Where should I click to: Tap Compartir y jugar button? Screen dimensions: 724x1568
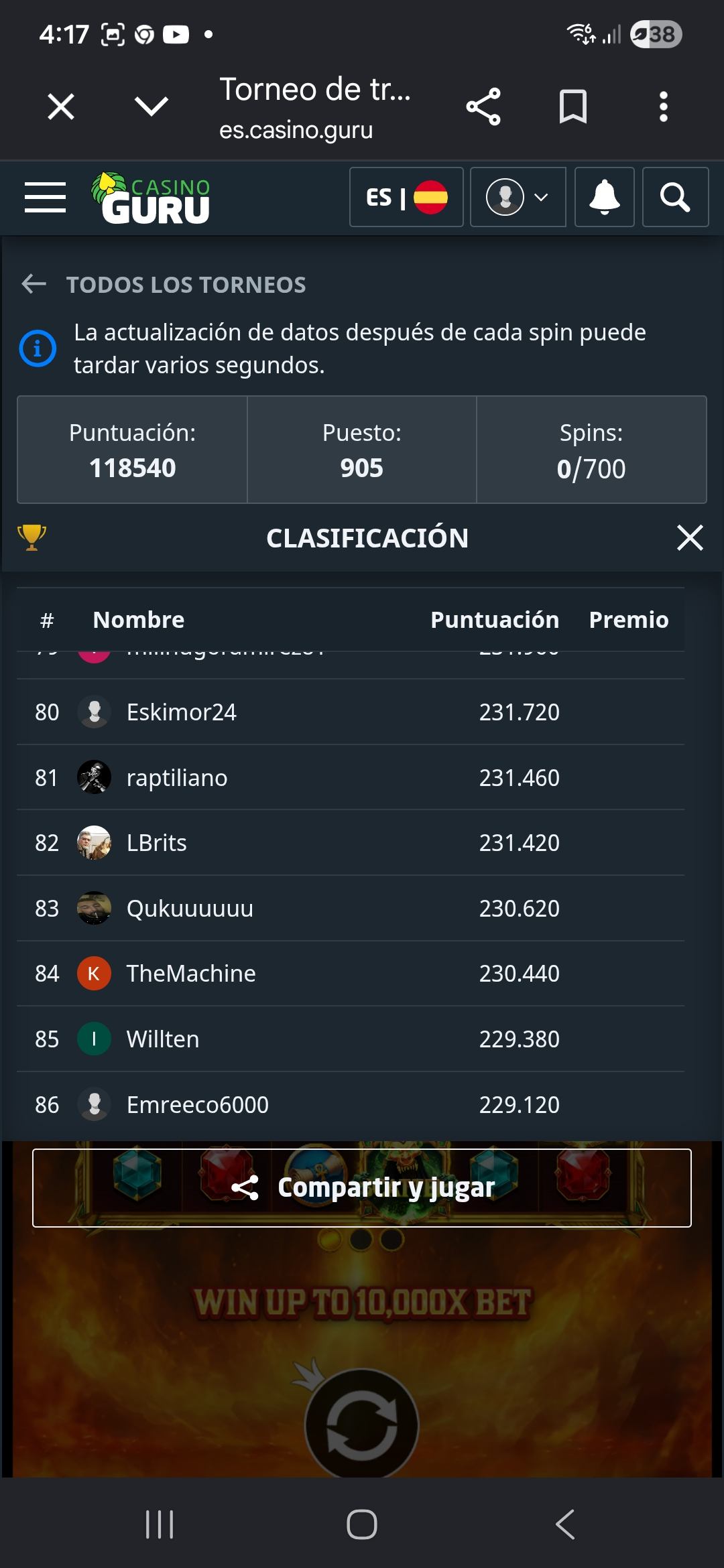362,1188
